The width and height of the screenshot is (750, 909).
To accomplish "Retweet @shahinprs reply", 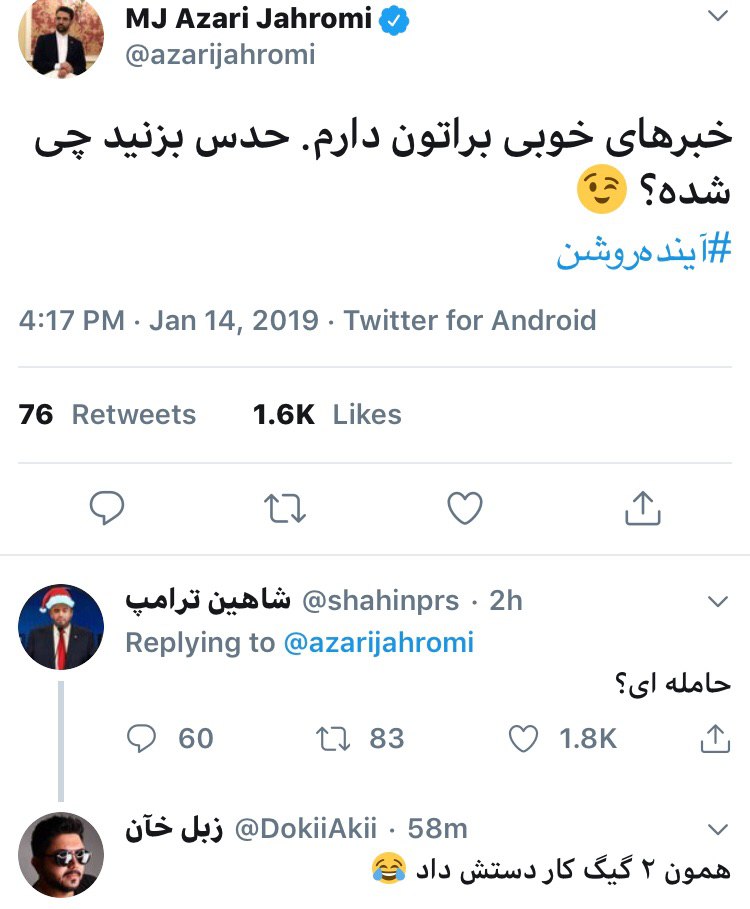I will tap(330, 738).
